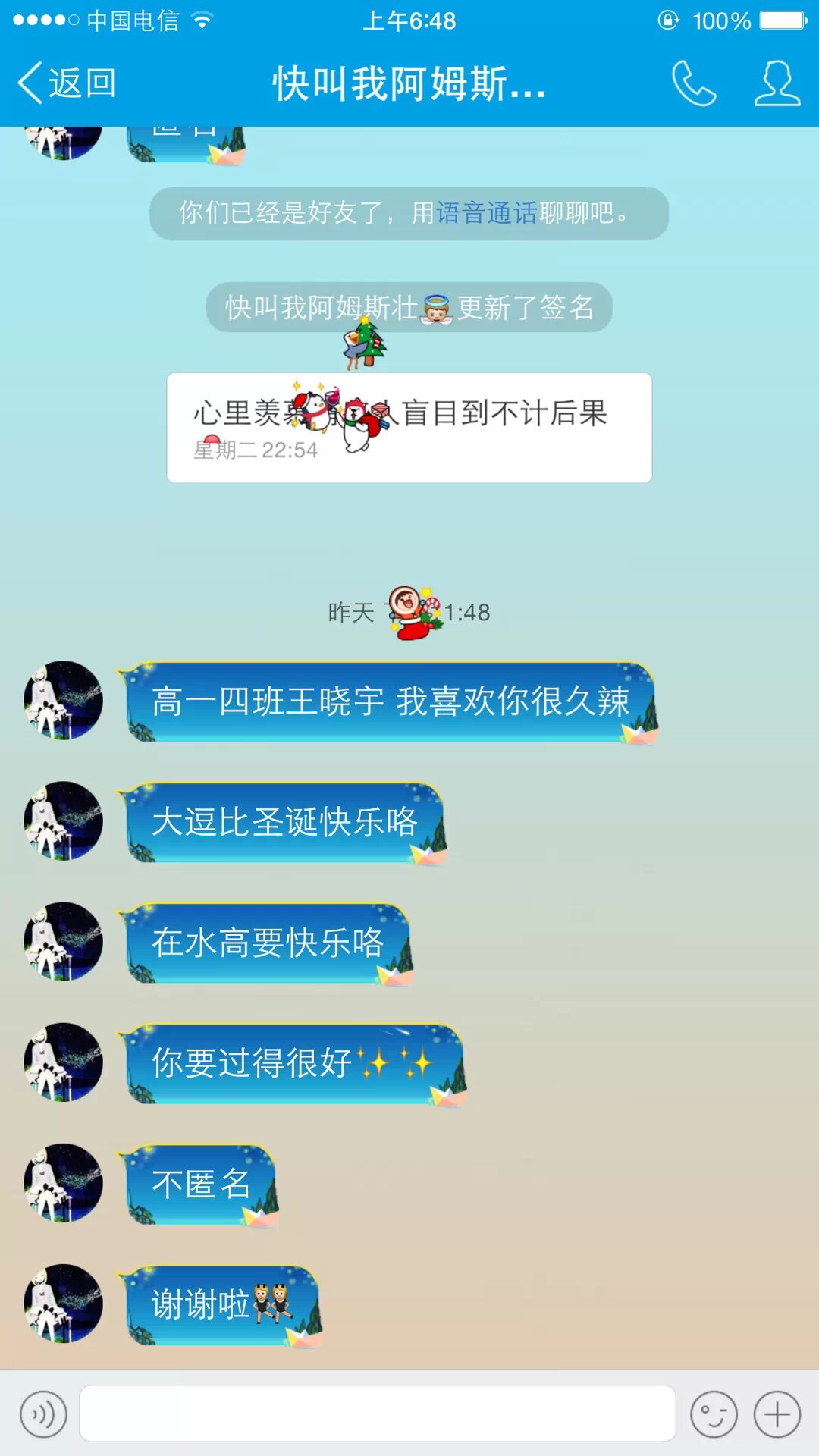Open the emoji picker

pos(713,1414)
